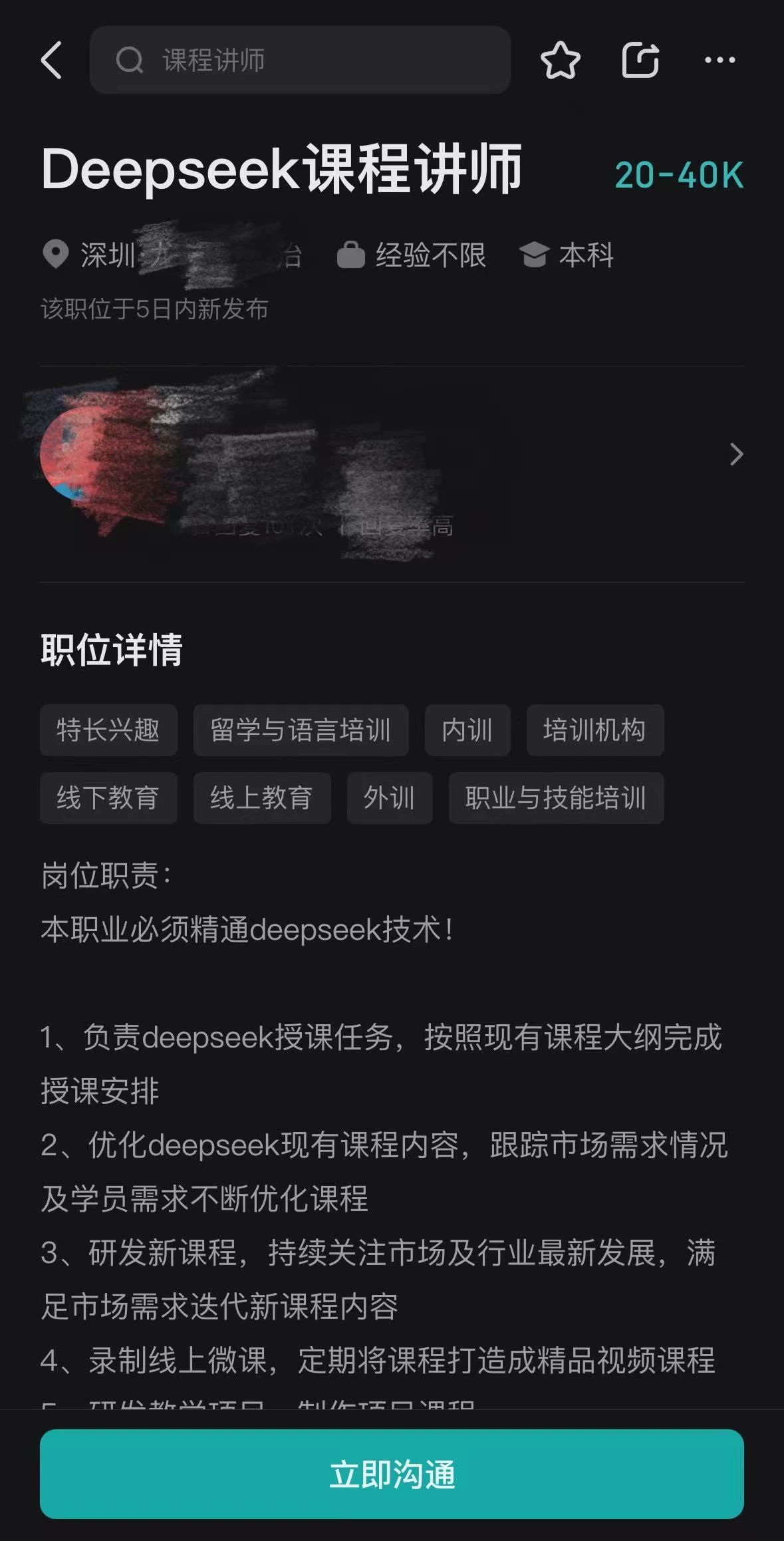Tap the back arrow to return
The image size is (784, 1541).
click(x=53, y=61)
